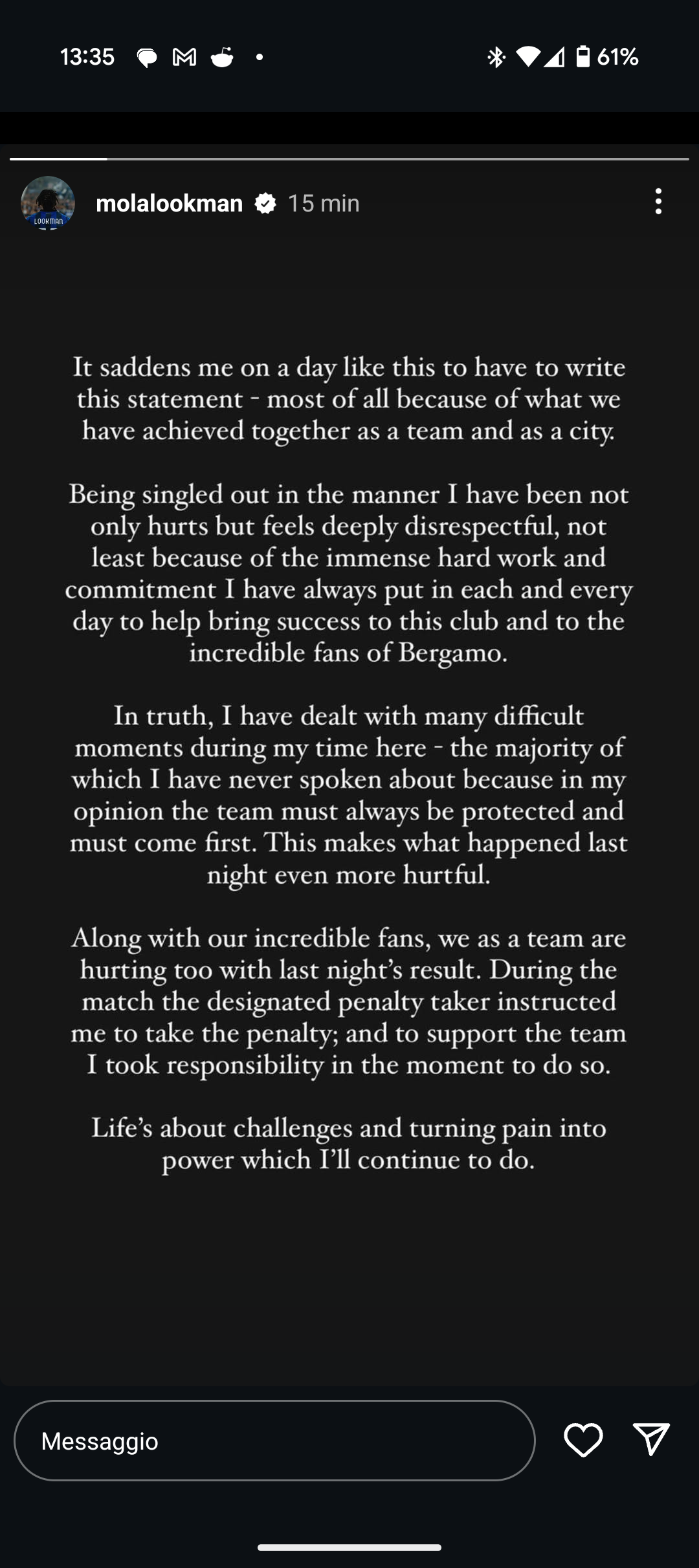The width and height of the screenshot is (699, 1568).
Task: Like this story with the heart
Action: pos(583,1440)
